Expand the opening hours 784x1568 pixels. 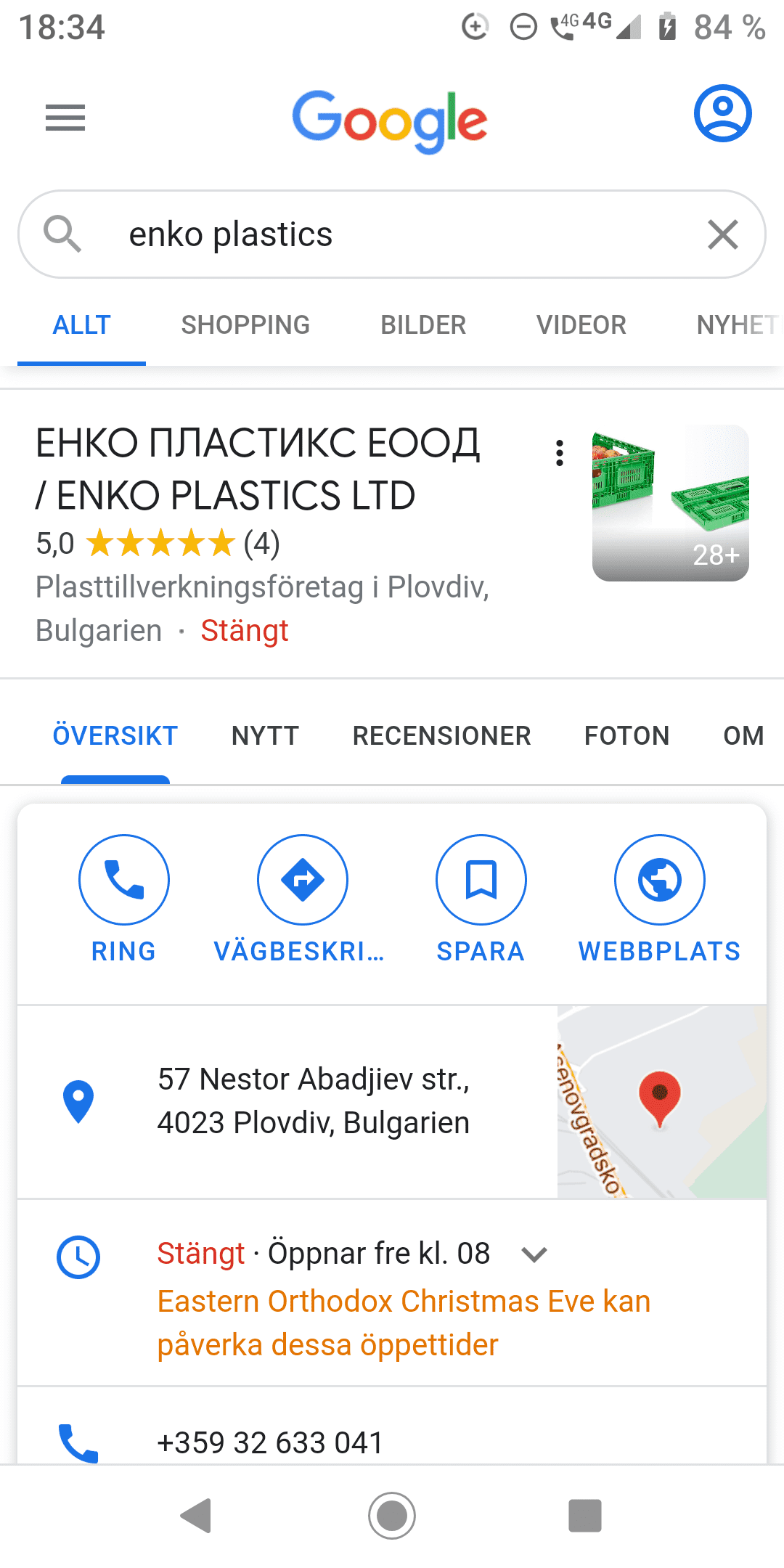click(x=534, y=1254)
